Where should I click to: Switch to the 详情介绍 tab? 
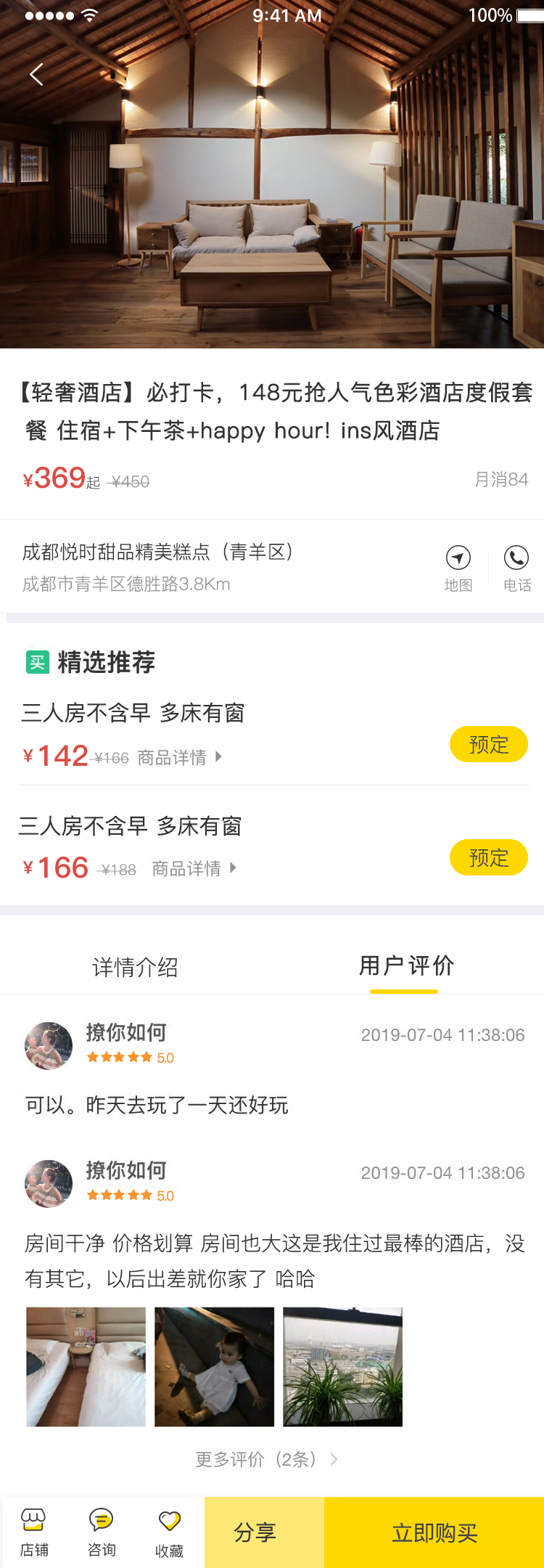click(135, 967)
